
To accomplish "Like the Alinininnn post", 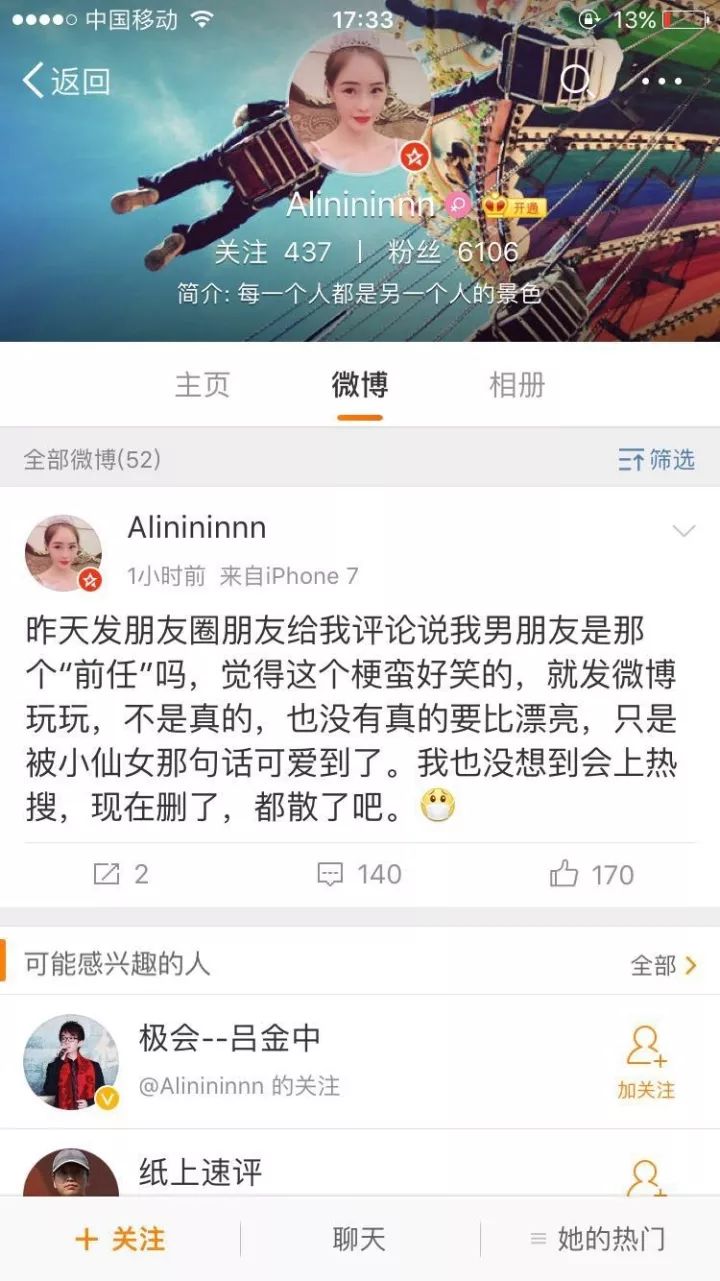I will click(592, 875).
